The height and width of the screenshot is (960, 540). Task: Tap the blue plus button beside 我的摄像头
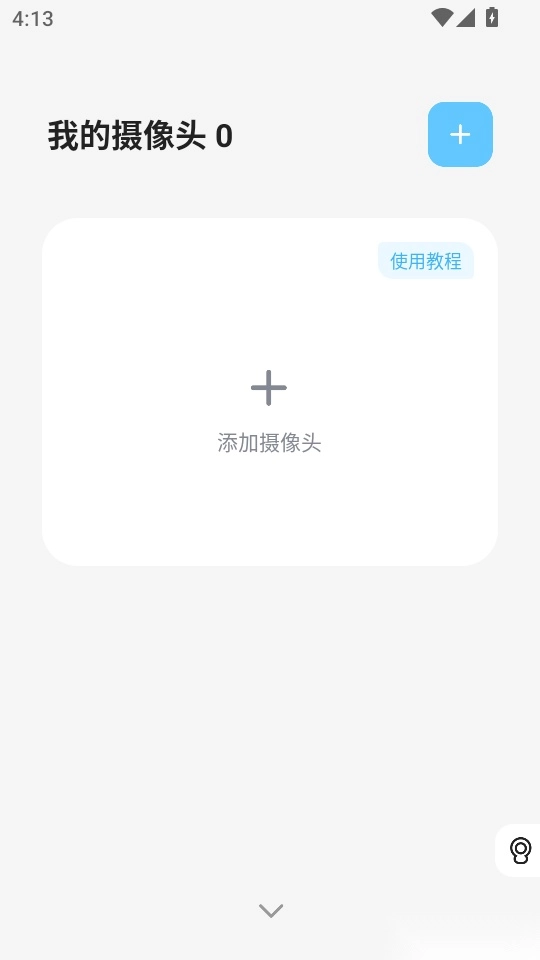click(460, 134)
